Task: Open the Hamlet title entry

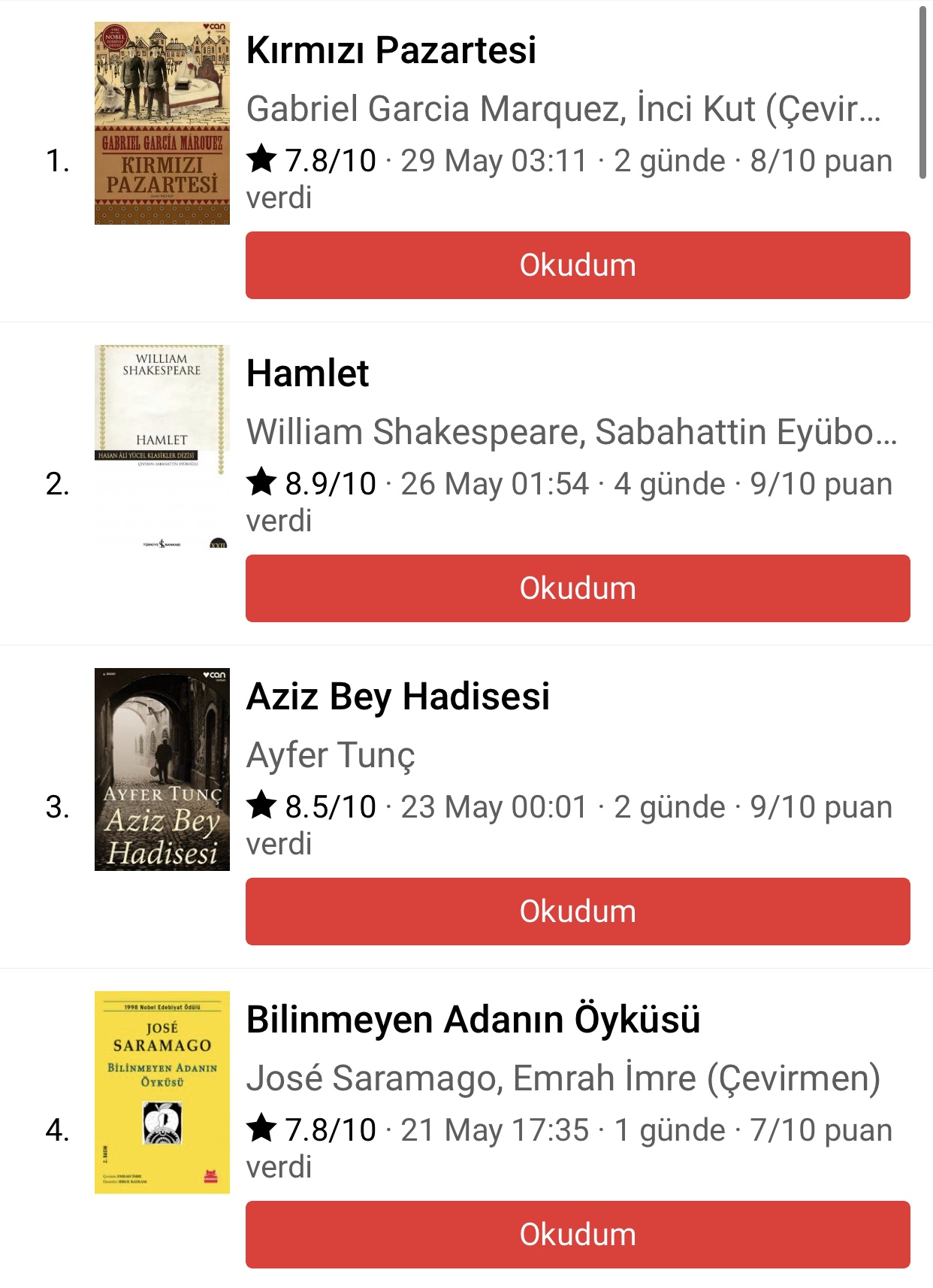Action: [308, 373]
